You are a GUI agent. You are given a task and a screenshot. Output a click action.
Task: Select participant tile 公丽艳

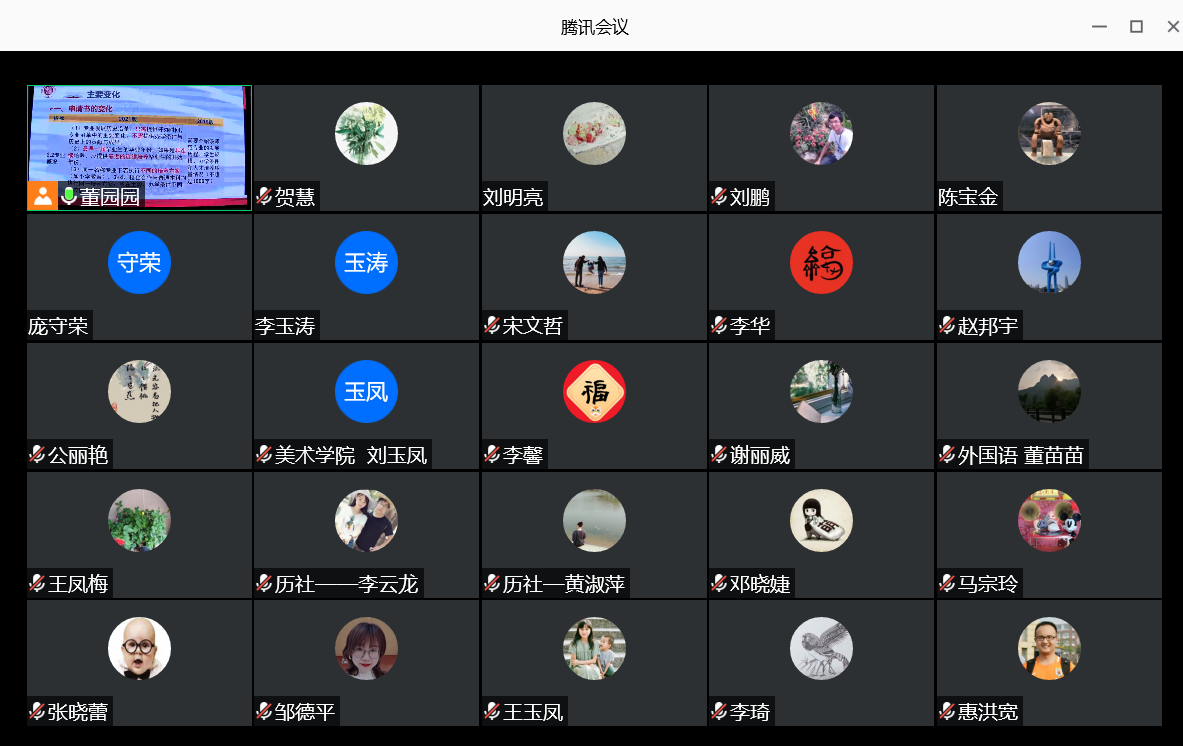(139, 405)
